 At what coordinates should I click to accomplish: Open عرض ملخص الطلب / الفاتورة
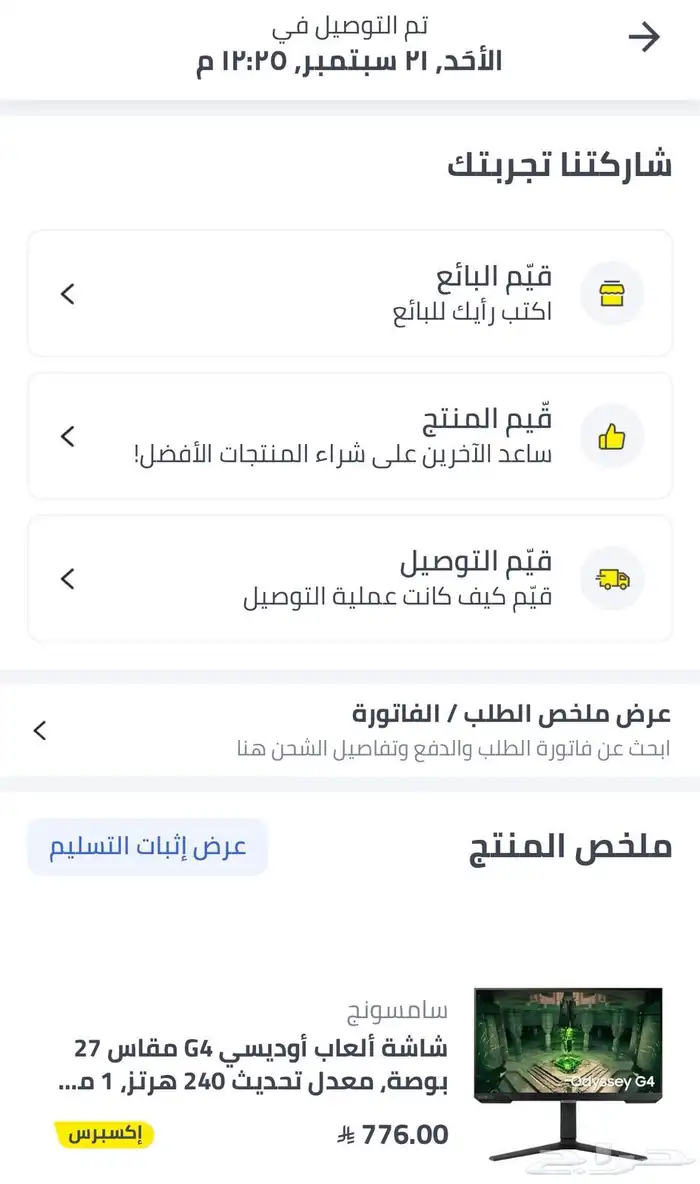coord(350,730)
